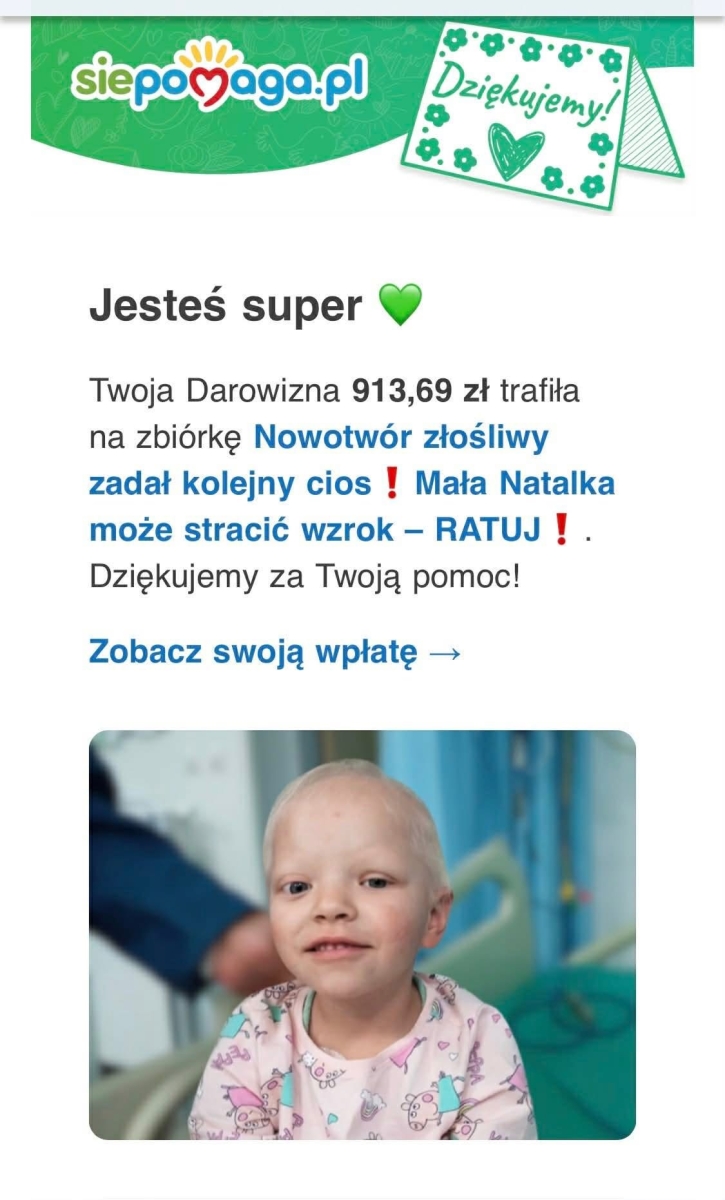This screenshot has height=1200, width=725.
Task: Open the Mała Natalka fundraiser link
Action: 351,484
